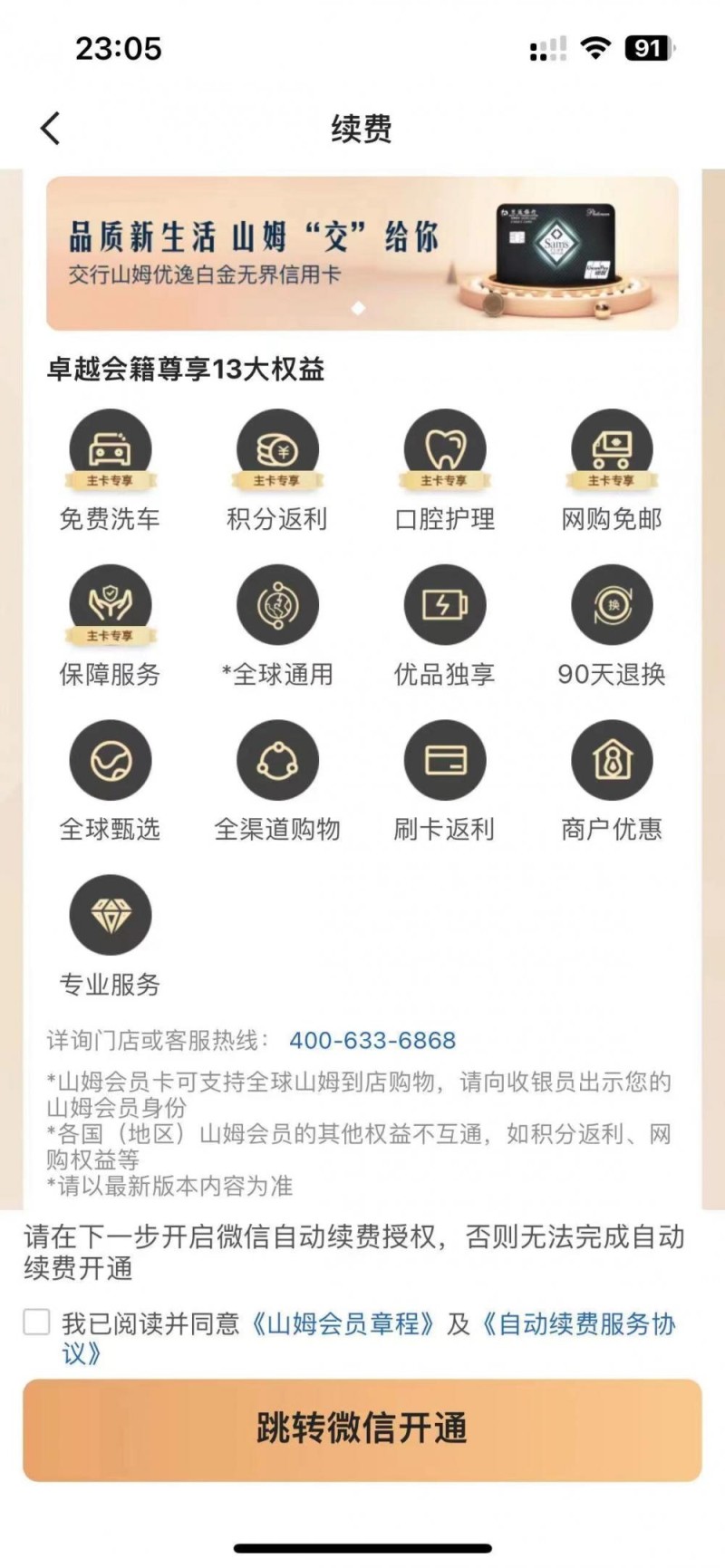View the 专业服务 benefit
725x1568 pixels.
pyautogui.click(x=110, y=916)
